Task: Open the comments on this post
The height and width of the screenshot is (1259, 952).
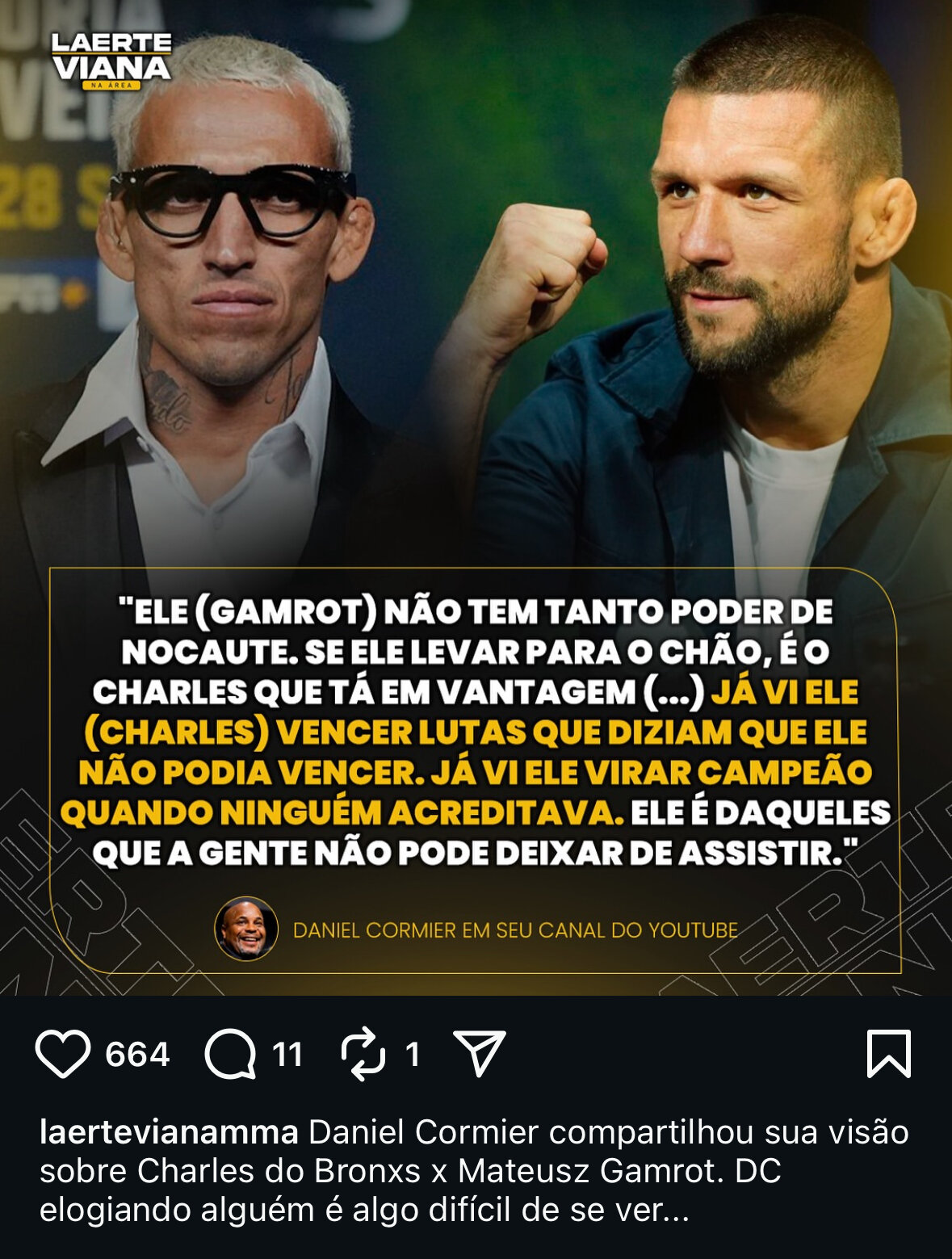Action: pos(230,1054)
